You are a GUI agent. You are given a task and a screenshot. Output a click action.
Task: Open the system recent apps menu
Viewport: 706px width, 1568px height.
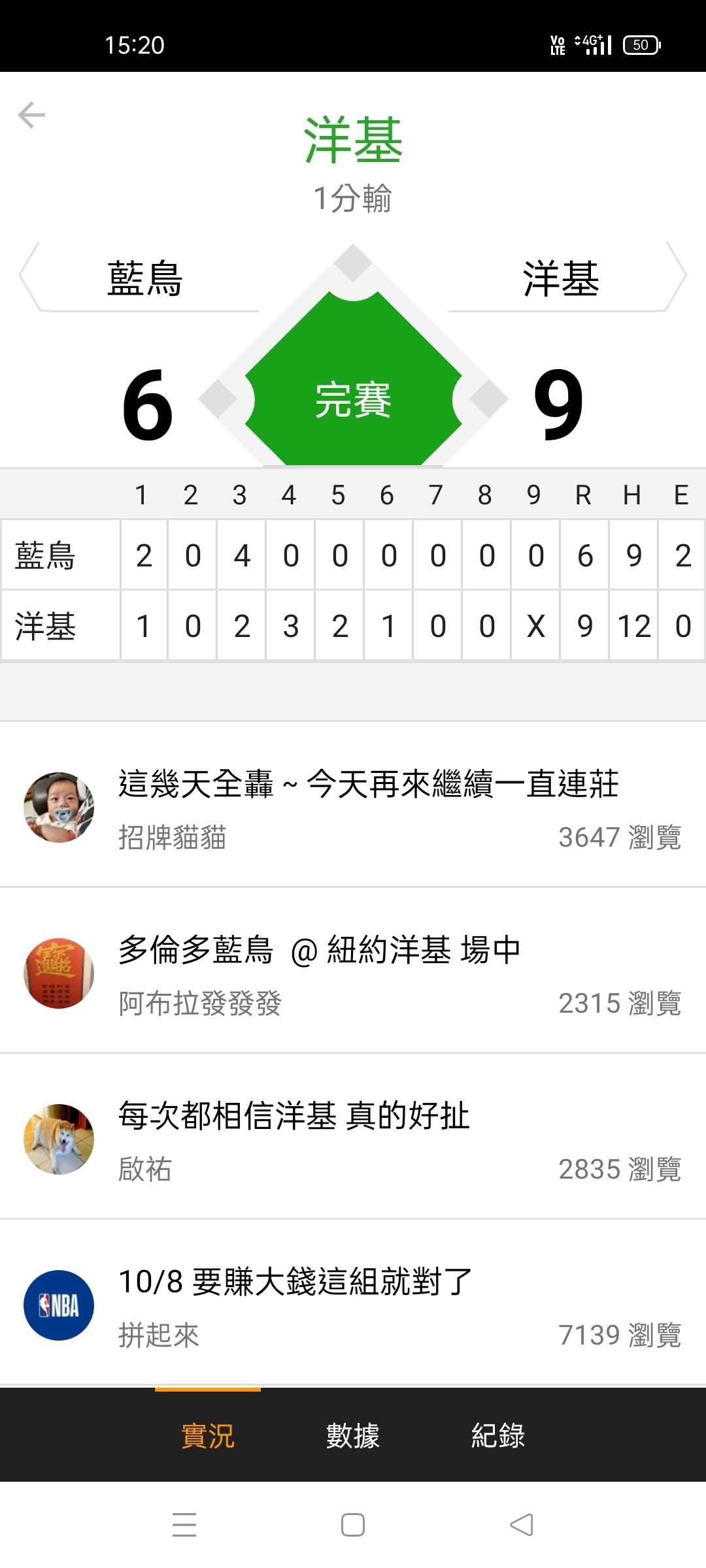click(x=184, y=1525)
